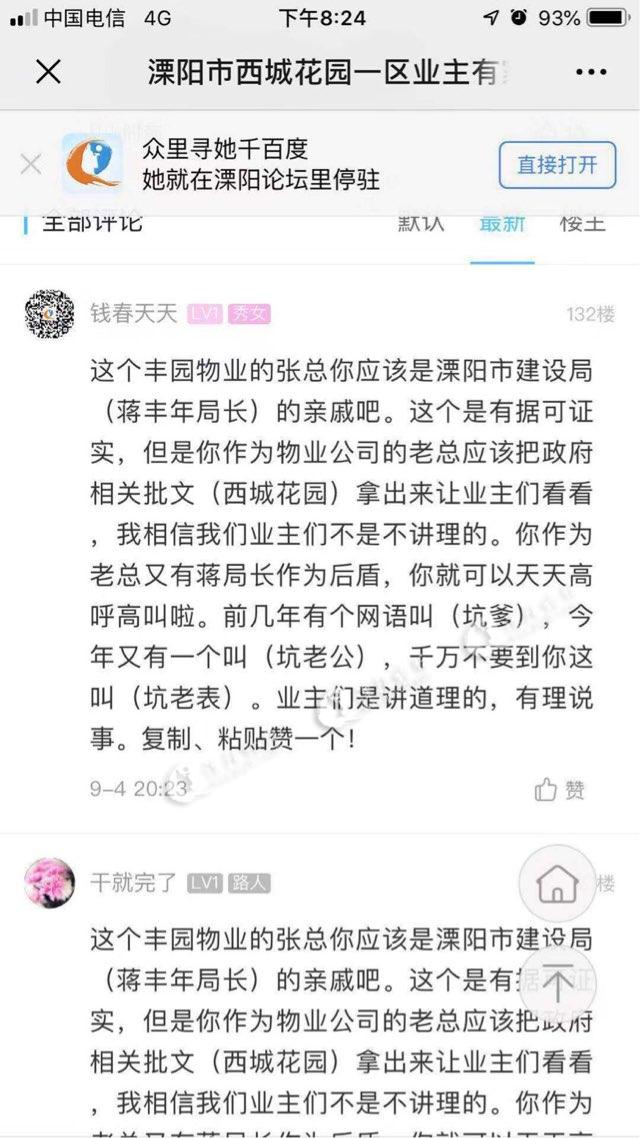Open the three-dot more options menu
The height and width of the screenshot is (1138, 640).
590,71
